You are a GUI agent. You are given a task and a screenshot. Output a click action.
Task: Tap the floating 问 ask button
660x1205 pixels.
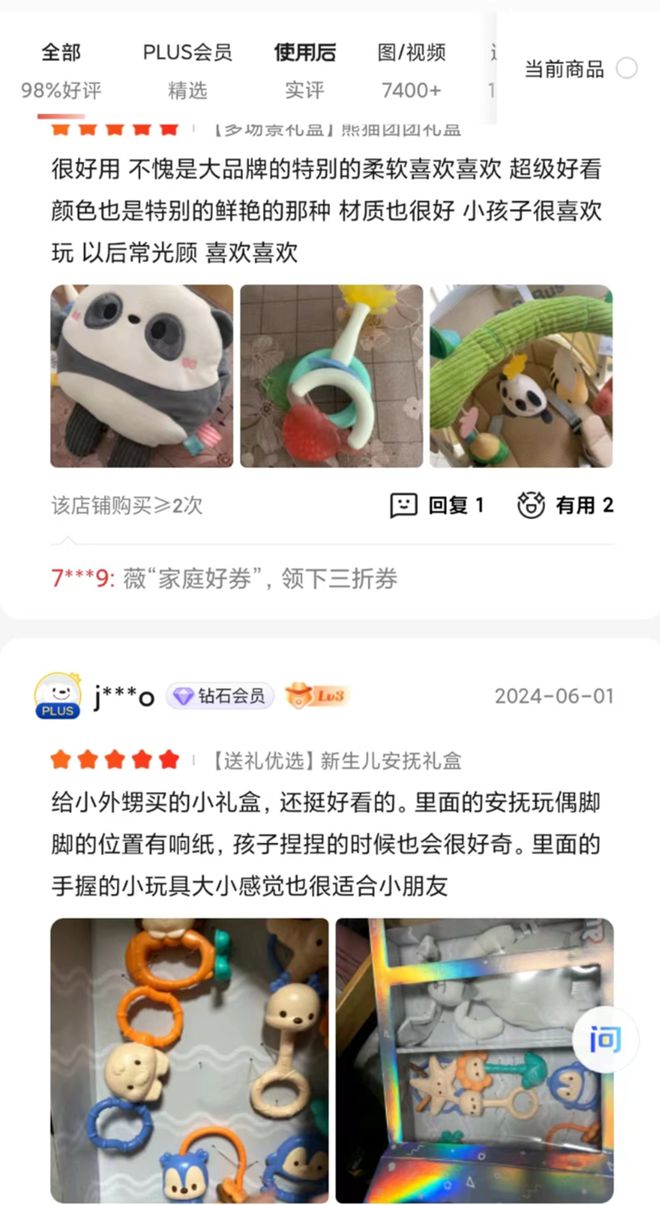tap(605, 1041)
